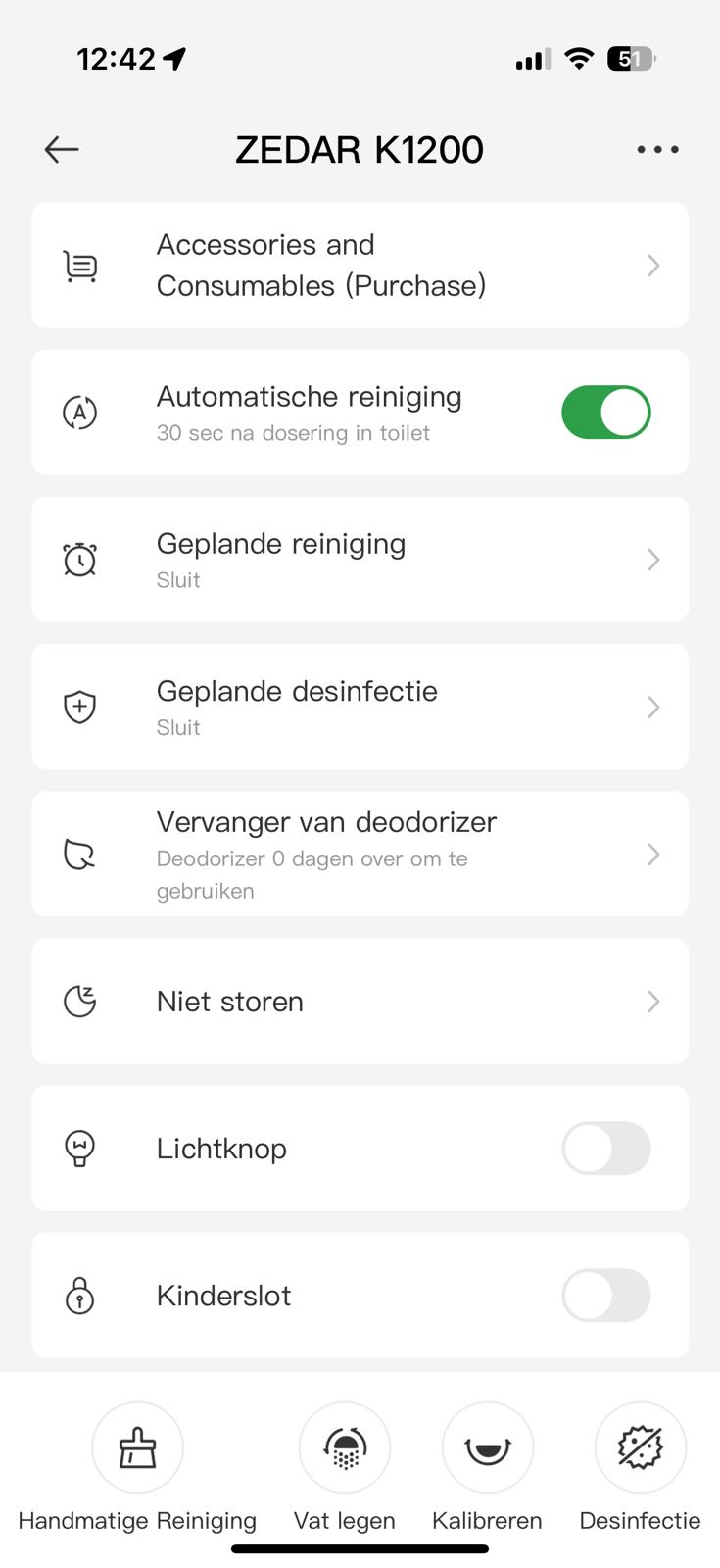Open Vervanger van deodorizer
720x1568 pixels.
click(360, 854)
